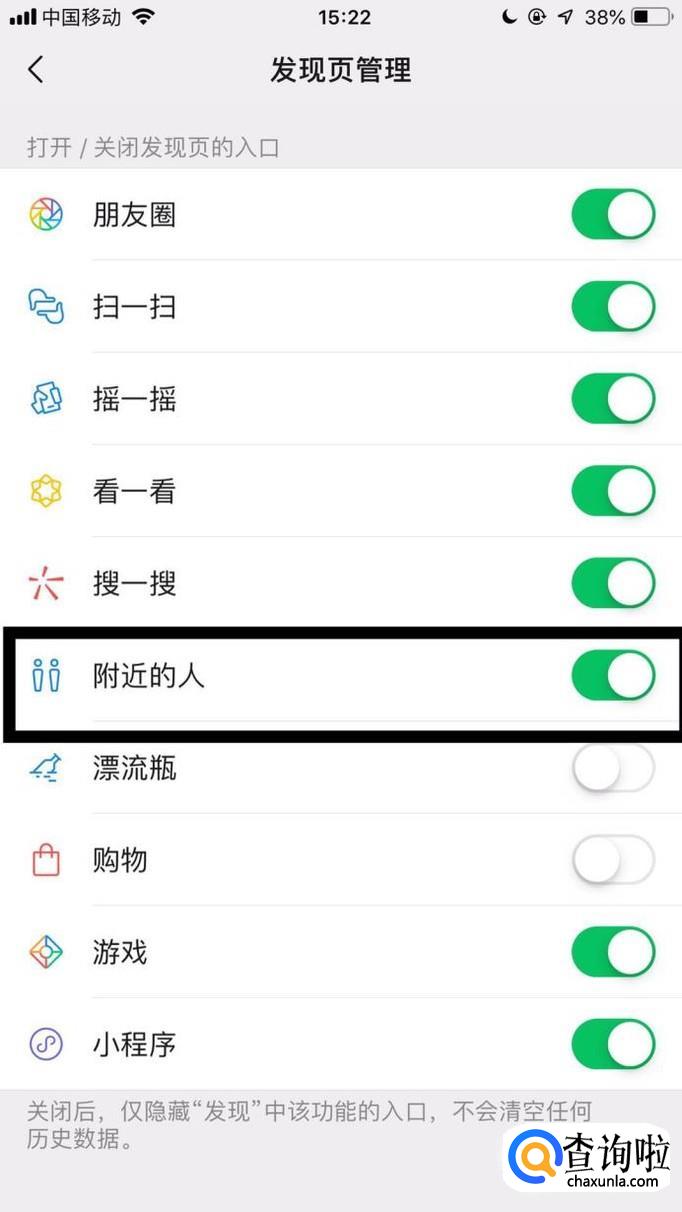This screenshot has height=1212, width=682.
Task: Disable the 搜一搜 switch
Action: pyautogui.click(x=613, y=584)
